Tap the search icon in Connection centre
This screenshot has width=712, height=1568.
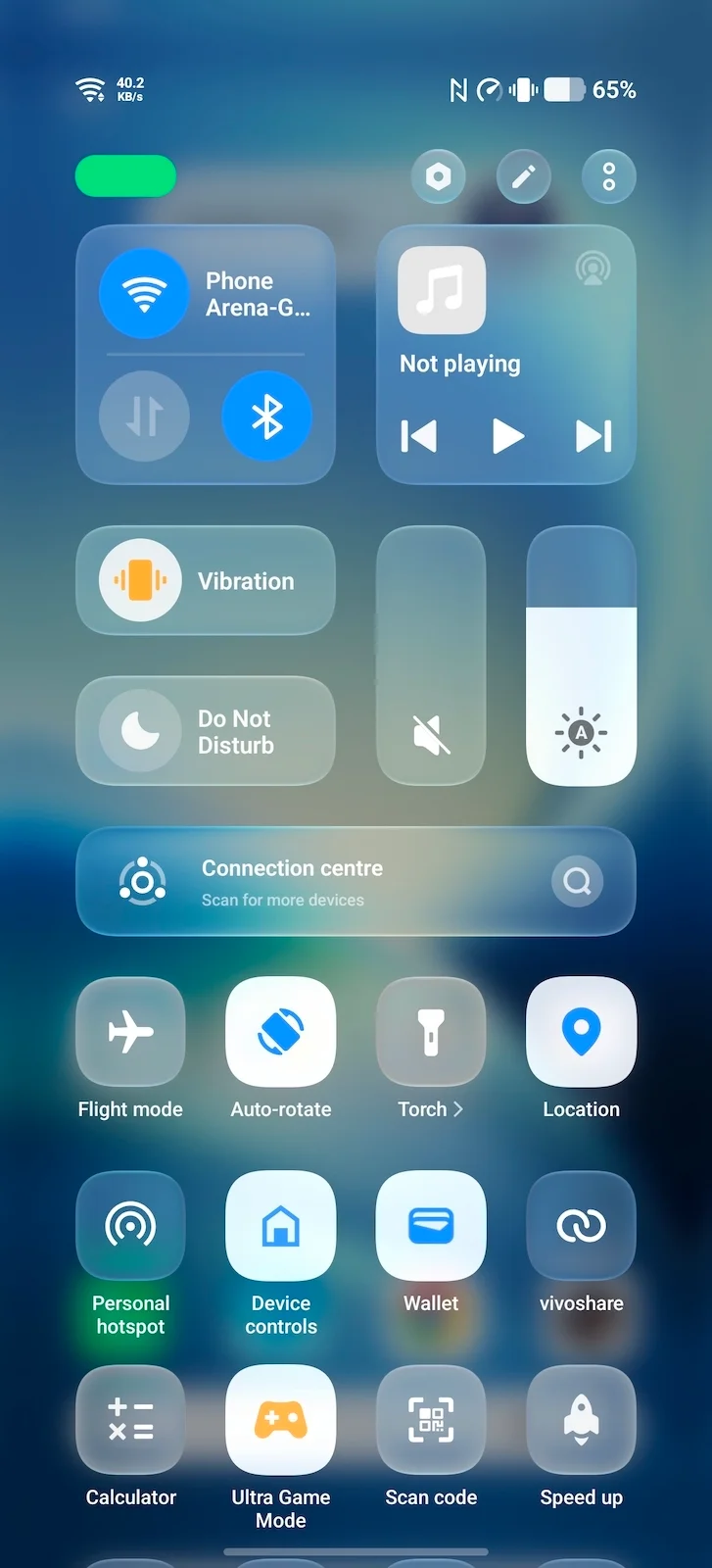coord(577,881)
